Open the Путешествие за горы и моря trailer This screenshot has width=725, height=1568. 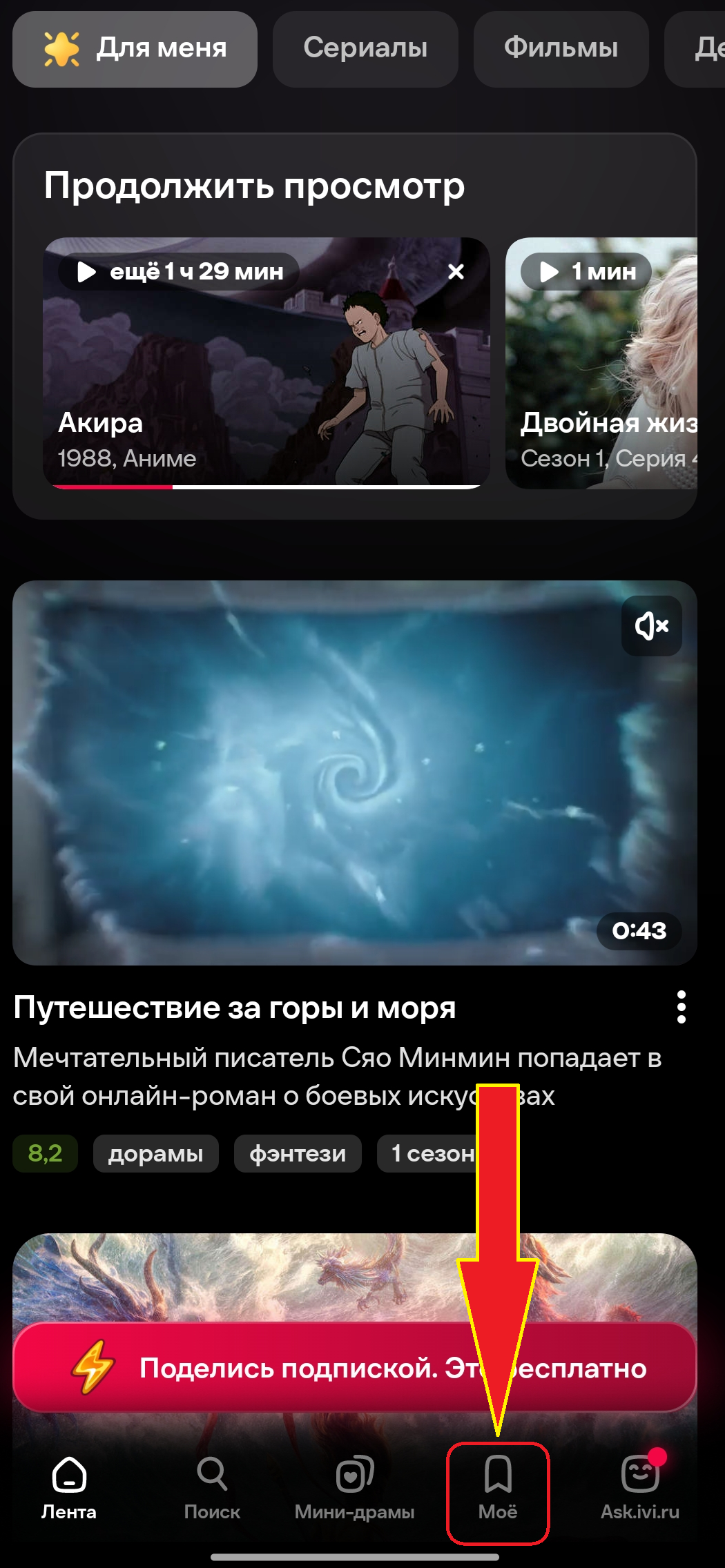(x=354, y=773)
